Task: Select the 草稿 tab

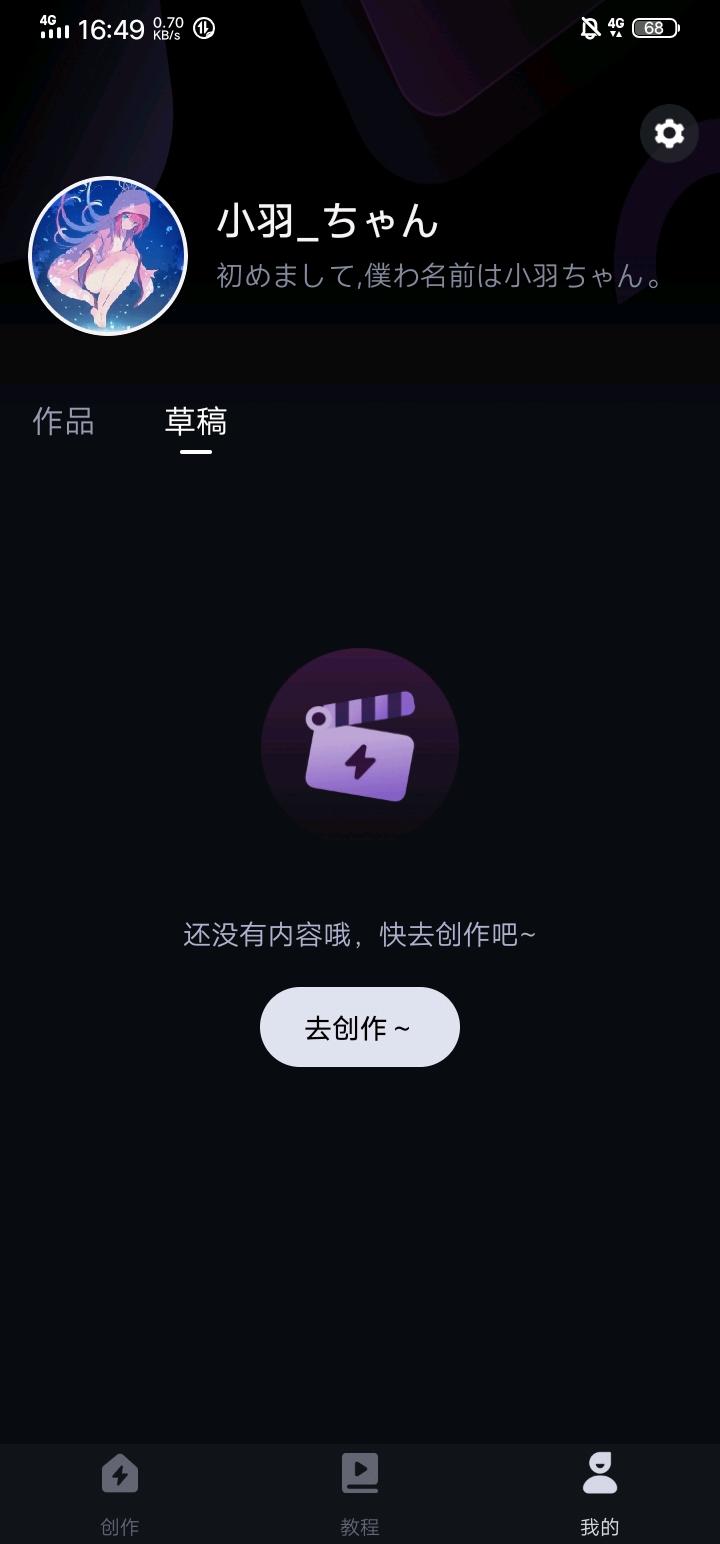Action: click(196, 422)
